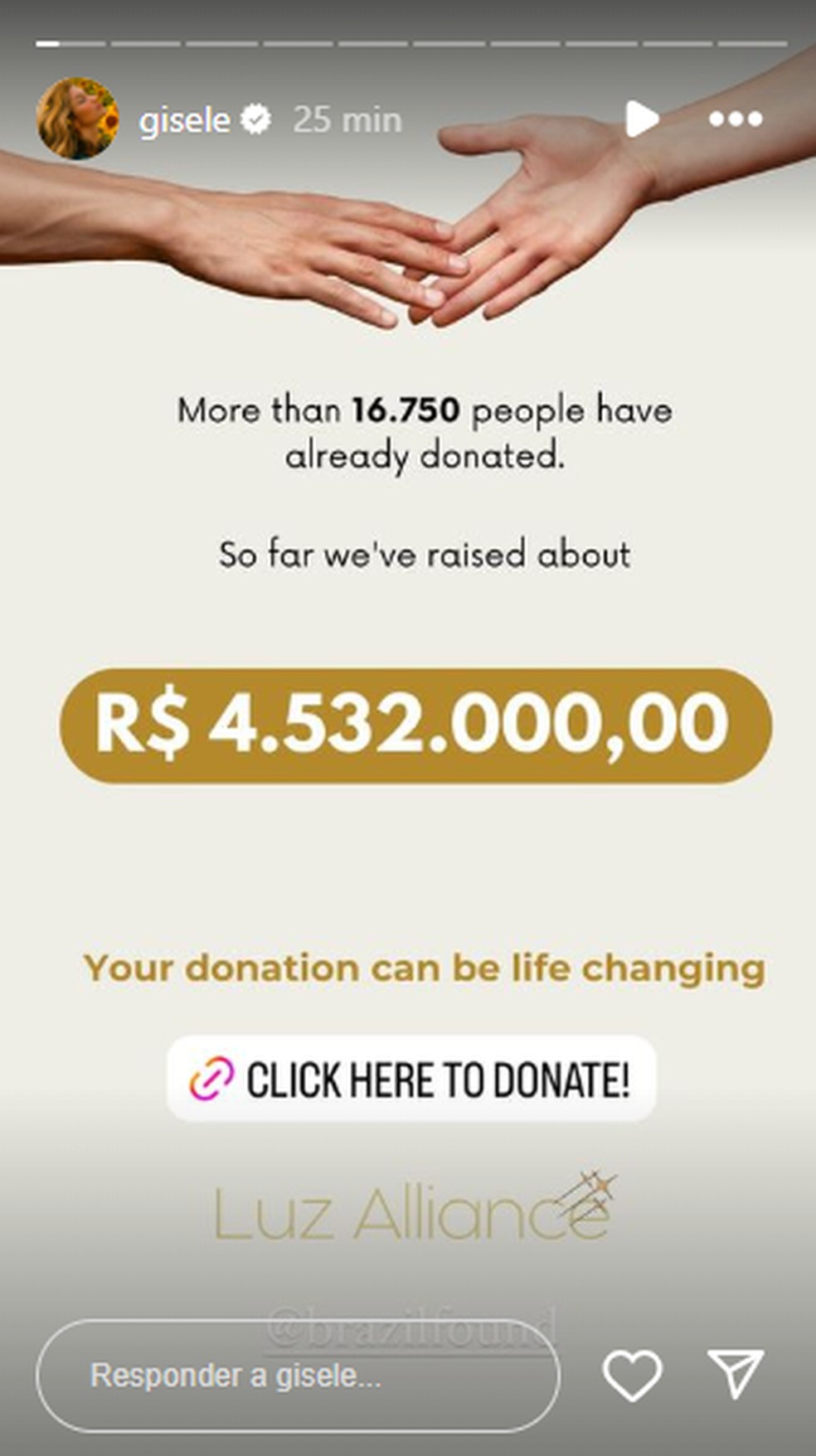Share the story via paper plane icon
Image resolution: width=816 pixels, height=1456 pixels.
[x=735, y=1374]
